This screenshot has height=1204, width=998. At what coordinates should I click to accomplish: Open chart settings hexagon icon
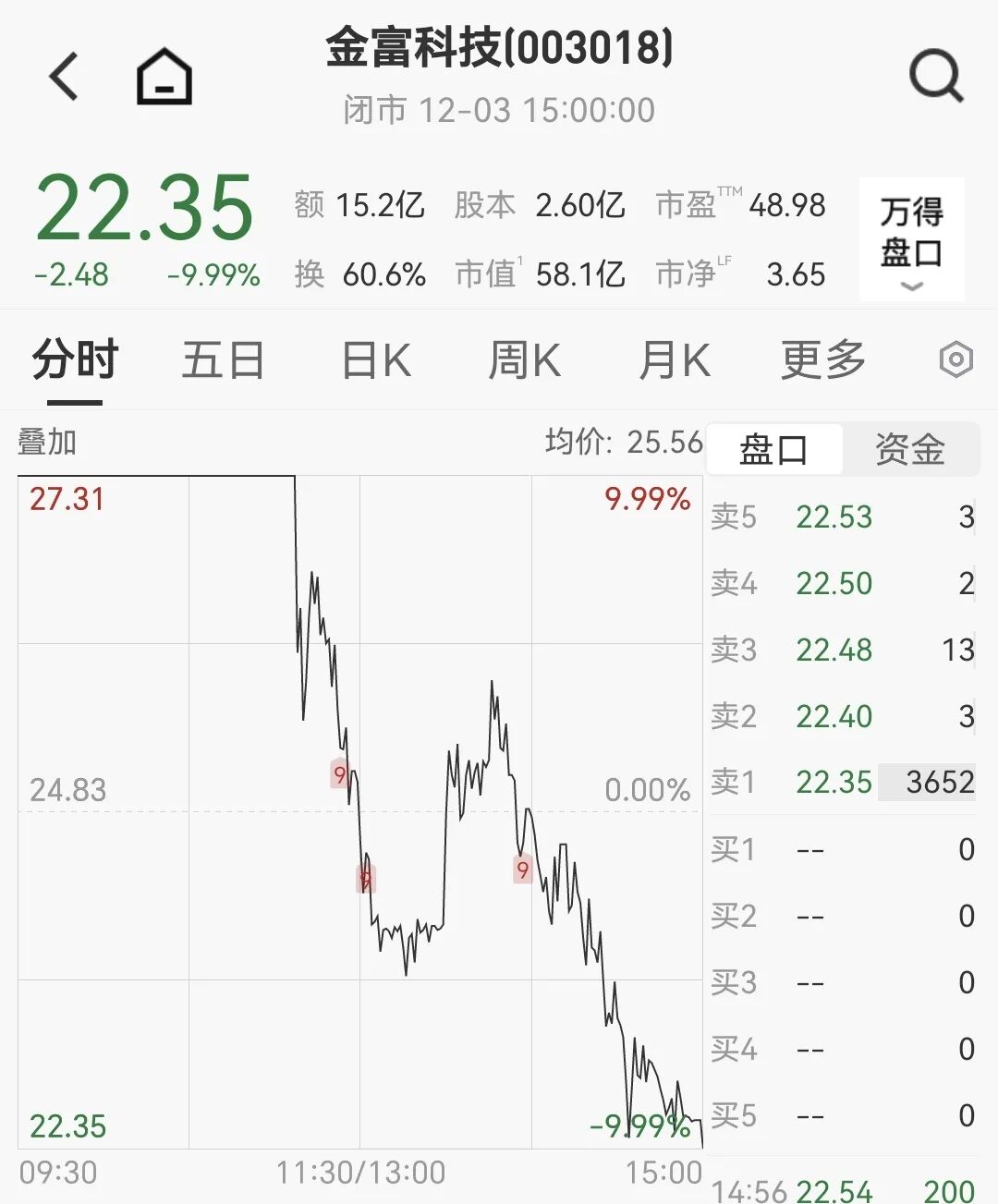tap(955, 359)
